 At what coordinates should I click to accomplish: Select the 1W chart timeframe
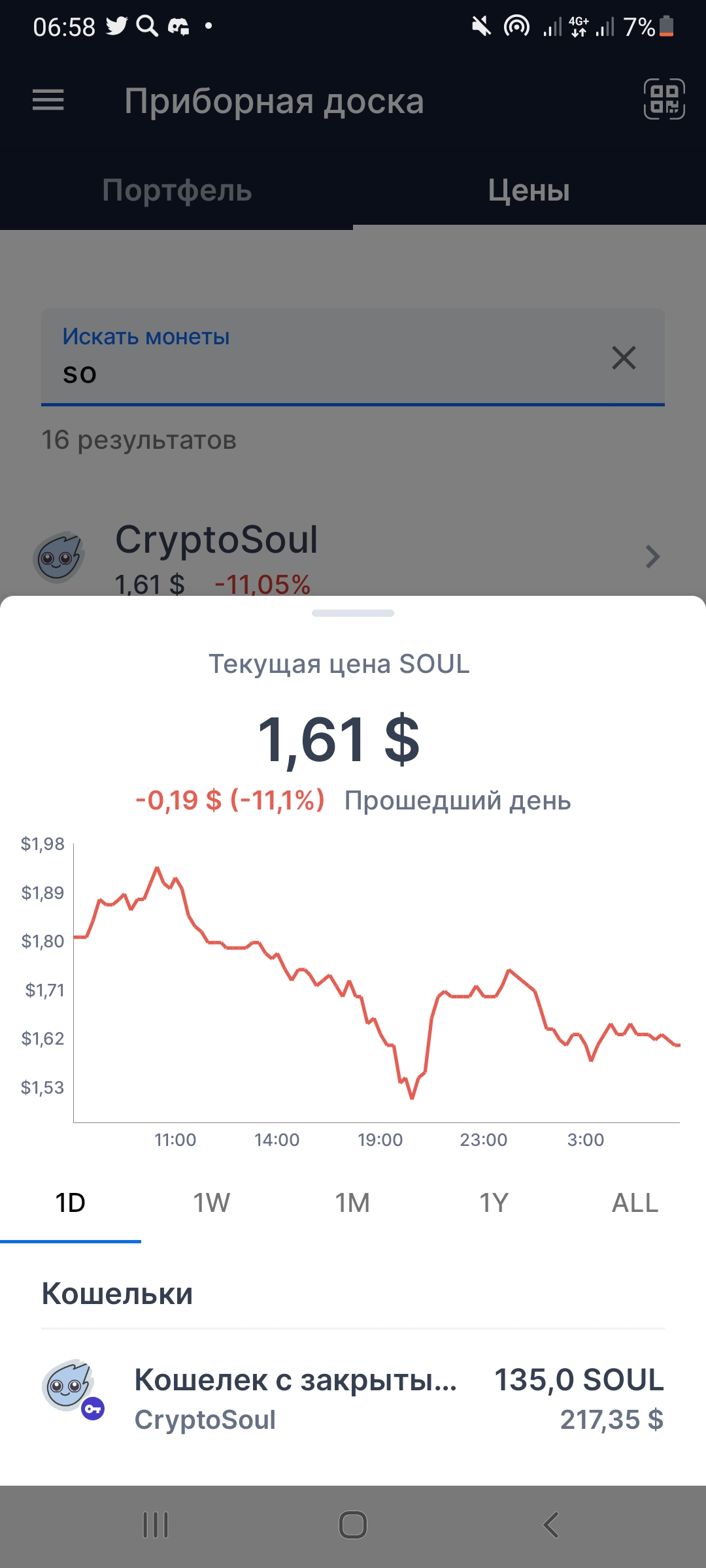pyautogui.click(x=211, y=1202)
